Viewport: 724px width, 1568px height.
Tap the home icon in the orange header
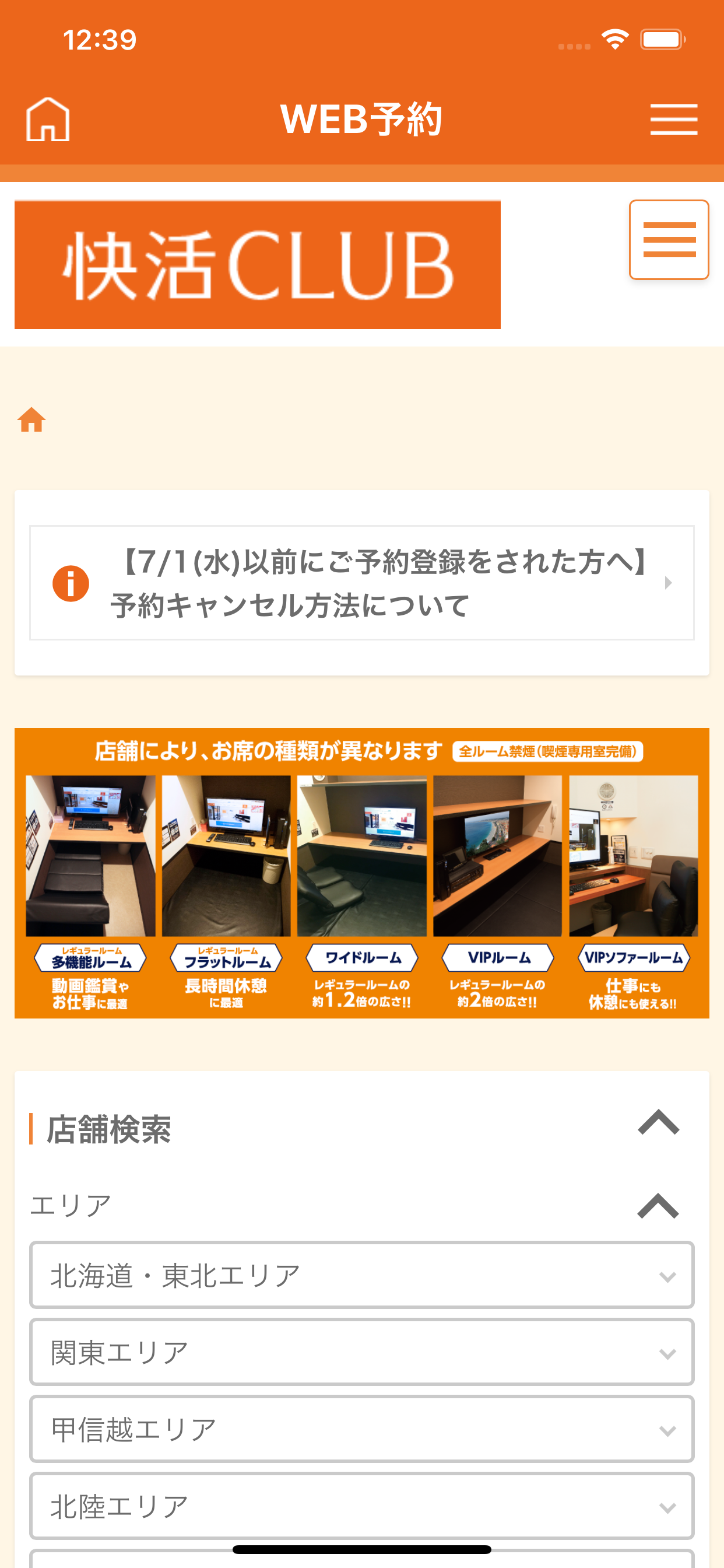[47, 120]
